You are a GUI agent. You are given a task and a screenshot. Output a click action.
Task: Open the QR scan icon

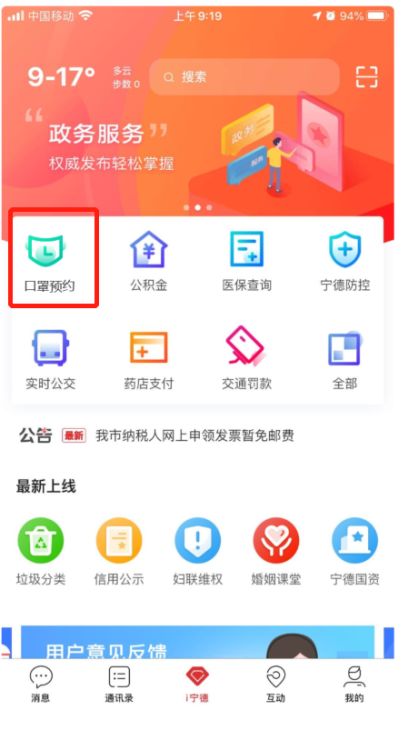coord(367,77)
